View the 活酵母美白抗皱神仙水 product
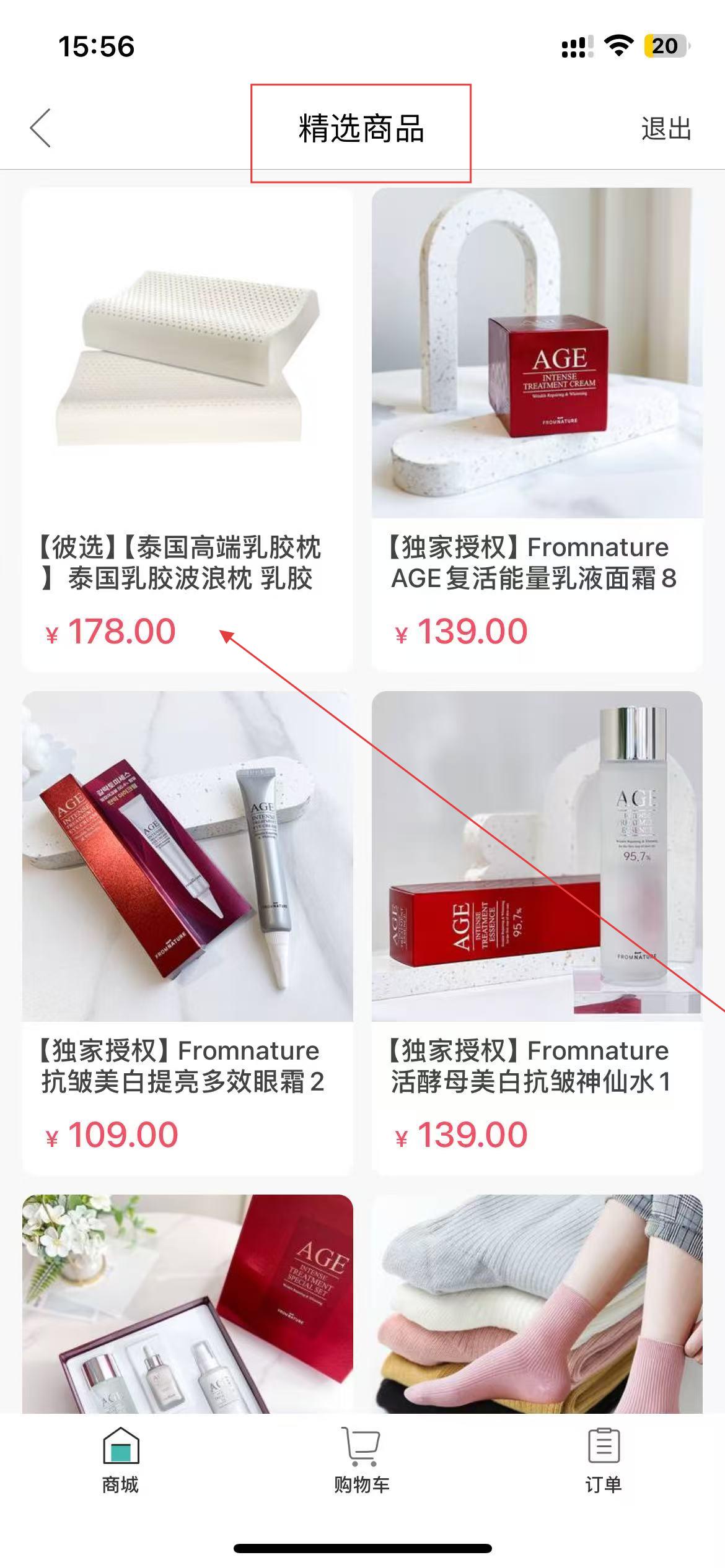 point(537,932)
